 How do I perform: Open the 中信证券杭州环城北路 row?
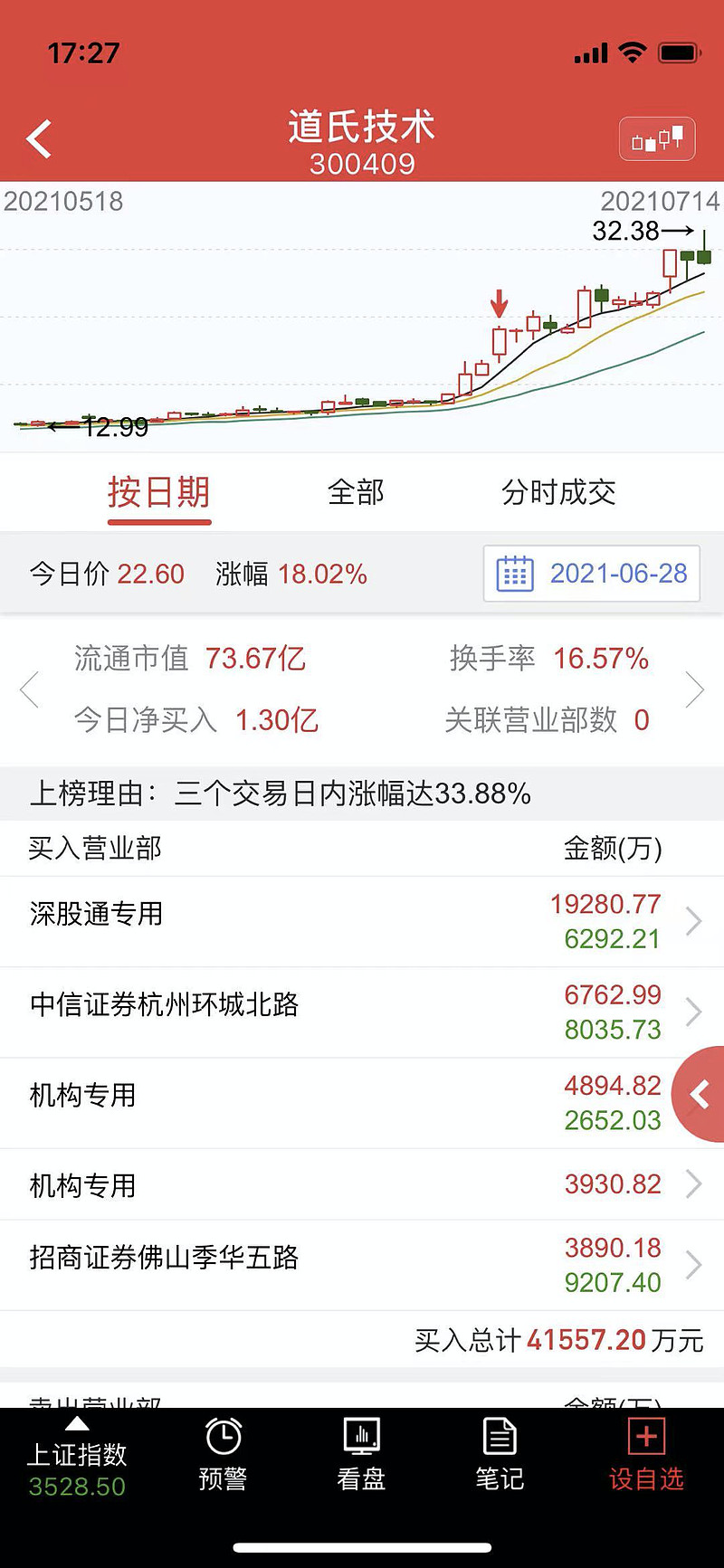coord(362,1012)
